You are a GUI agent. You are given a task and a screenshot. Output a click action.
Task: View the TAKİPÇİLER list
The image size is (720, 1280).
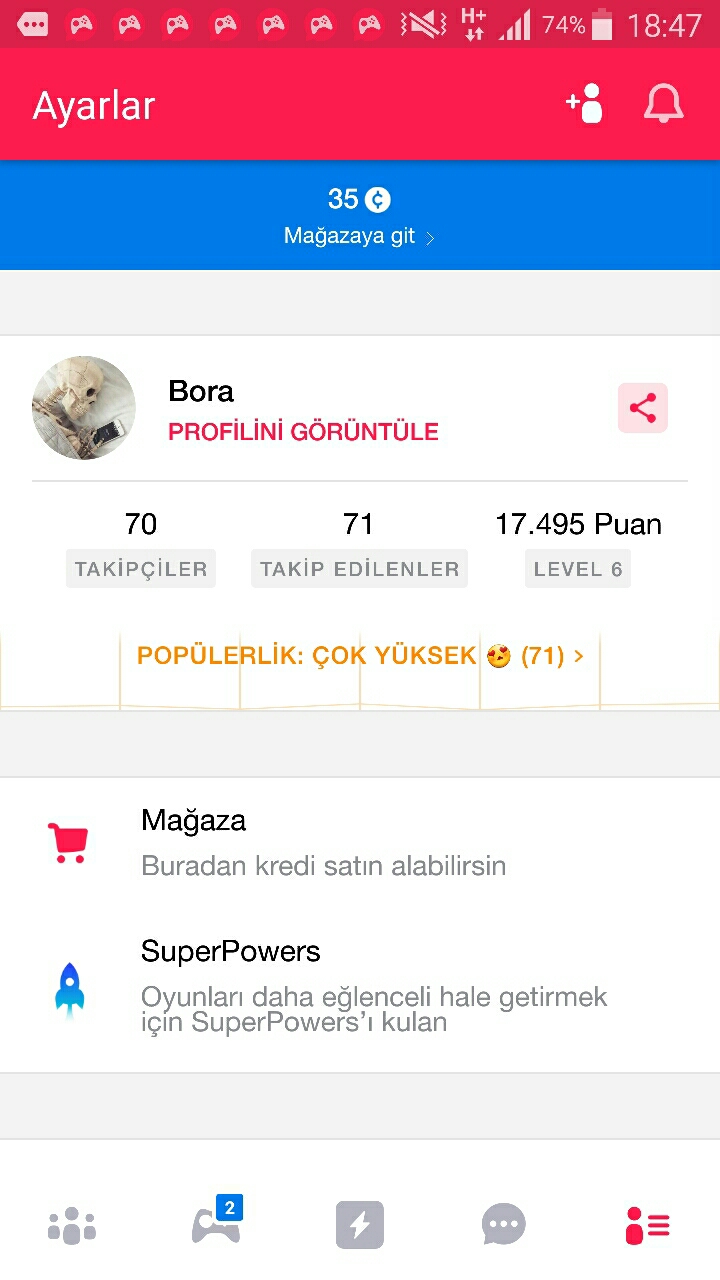(141, 569)
